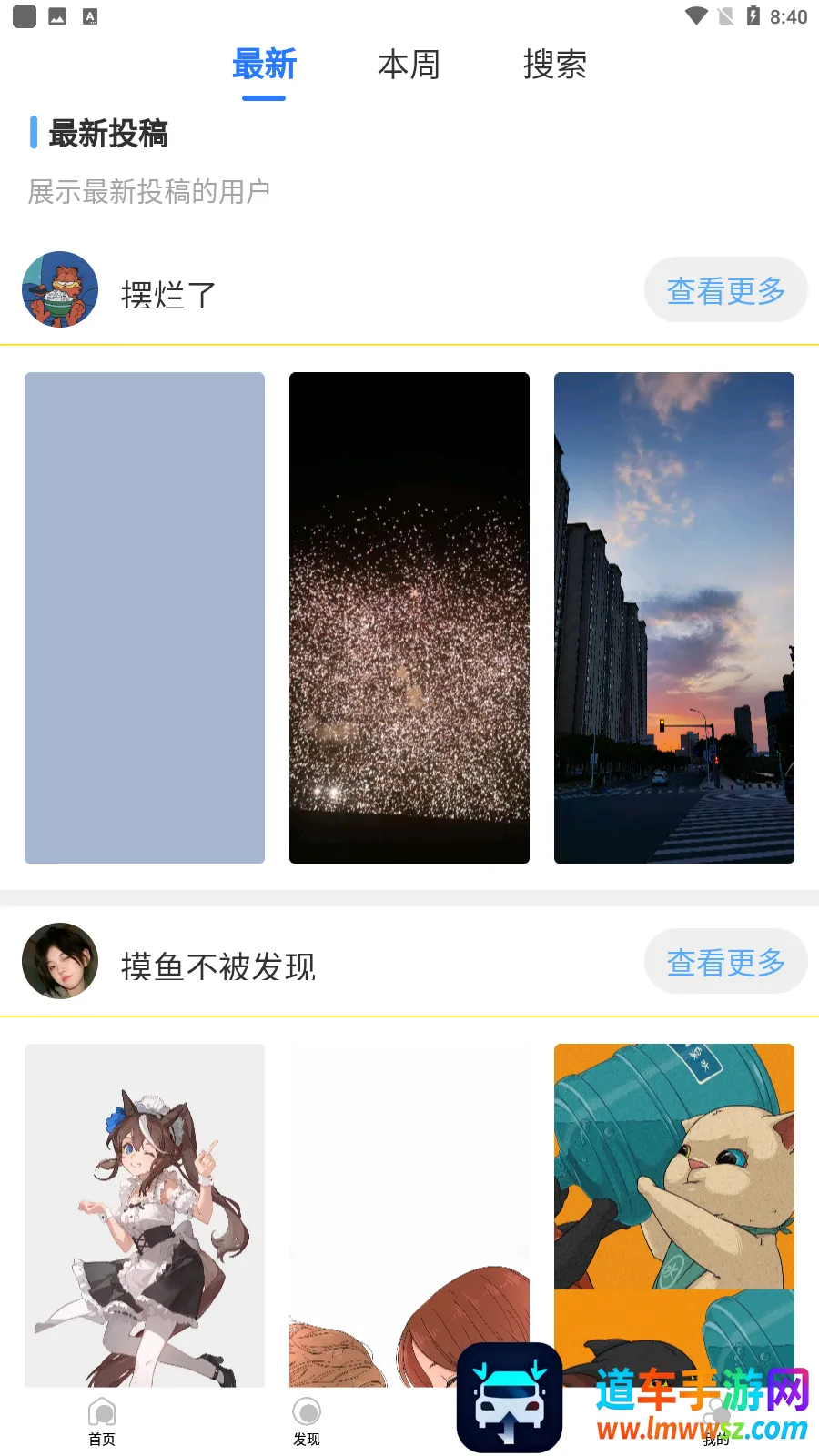819x1456 pixels.
Task: Go to the 首页 bottom tab
Action: point(102,1421)
